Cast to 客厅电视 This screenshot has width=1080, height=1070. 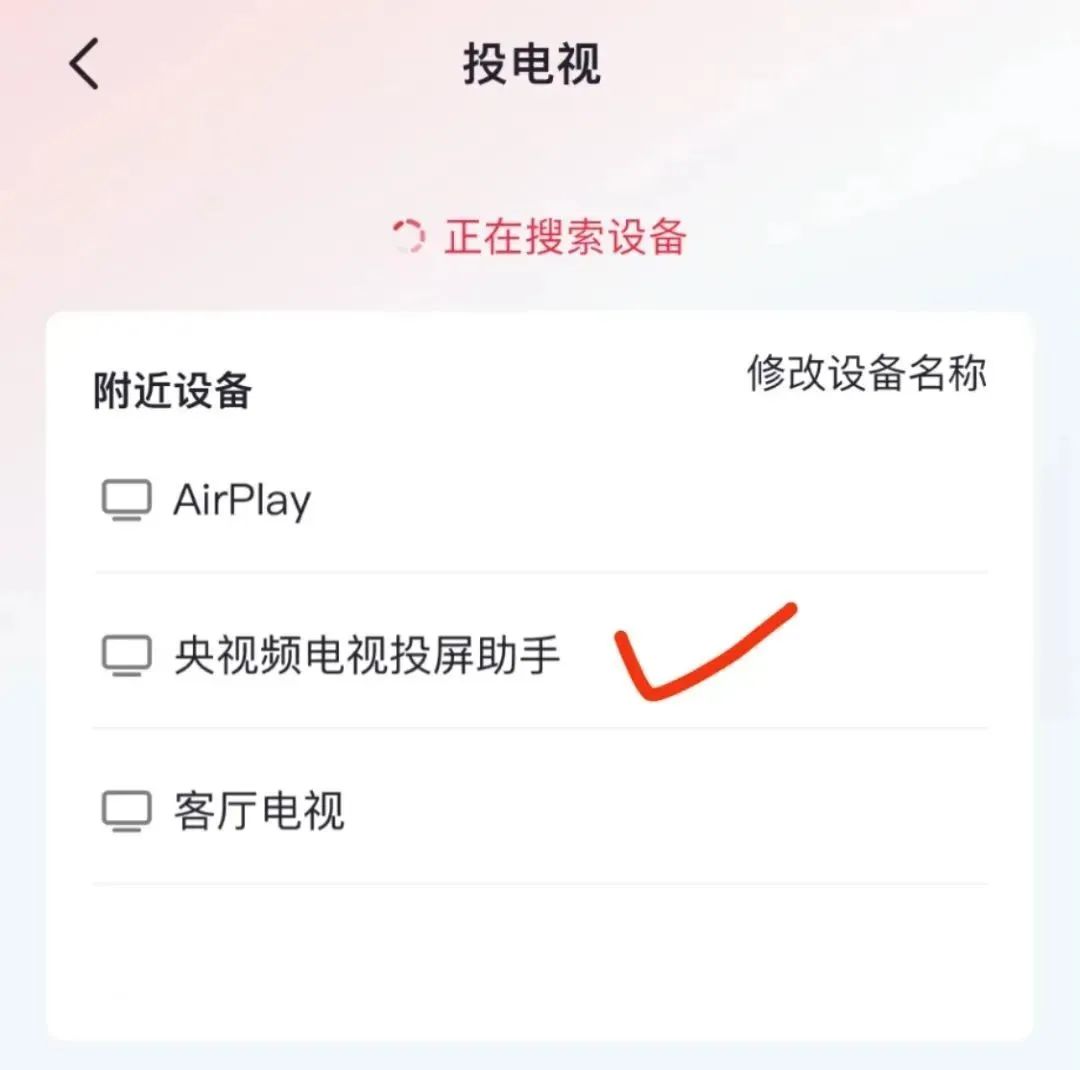258,810
